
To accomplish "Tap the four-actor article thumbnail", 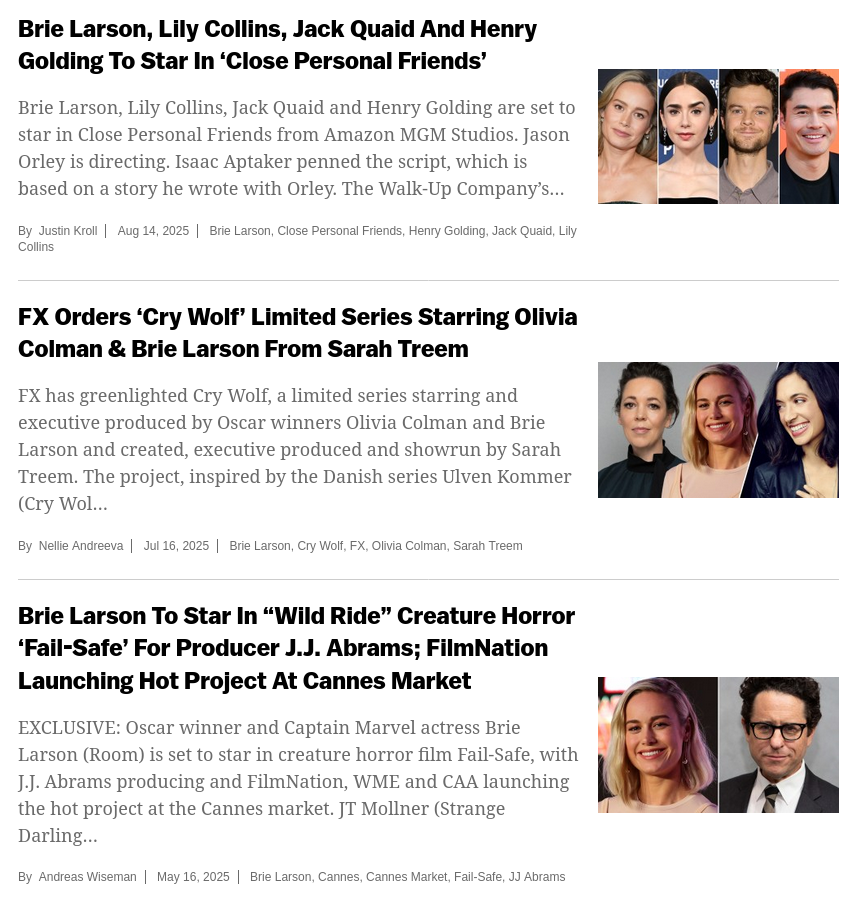I will [718, 136].
